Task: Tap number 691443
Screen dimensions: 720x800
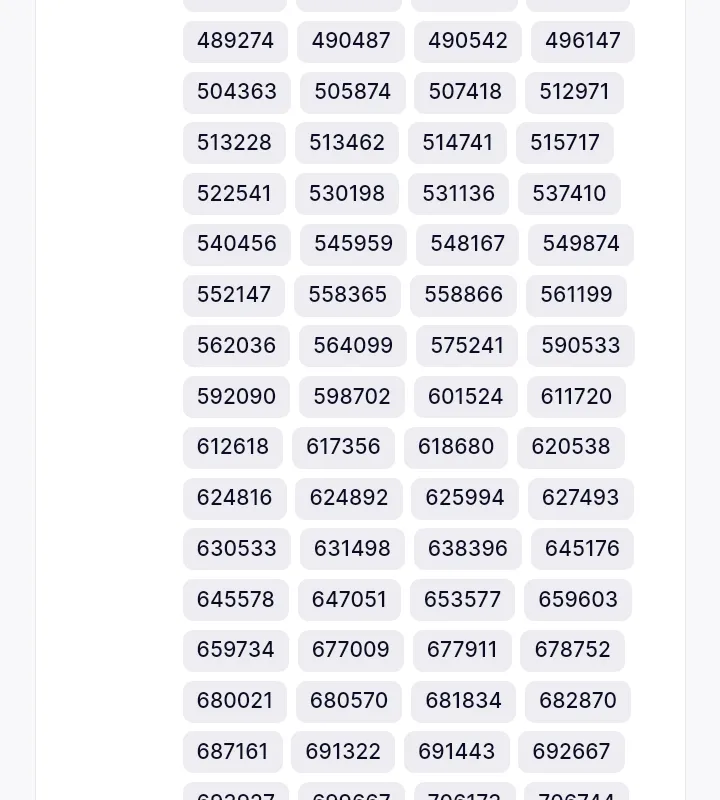Action: tap(456, 752)
